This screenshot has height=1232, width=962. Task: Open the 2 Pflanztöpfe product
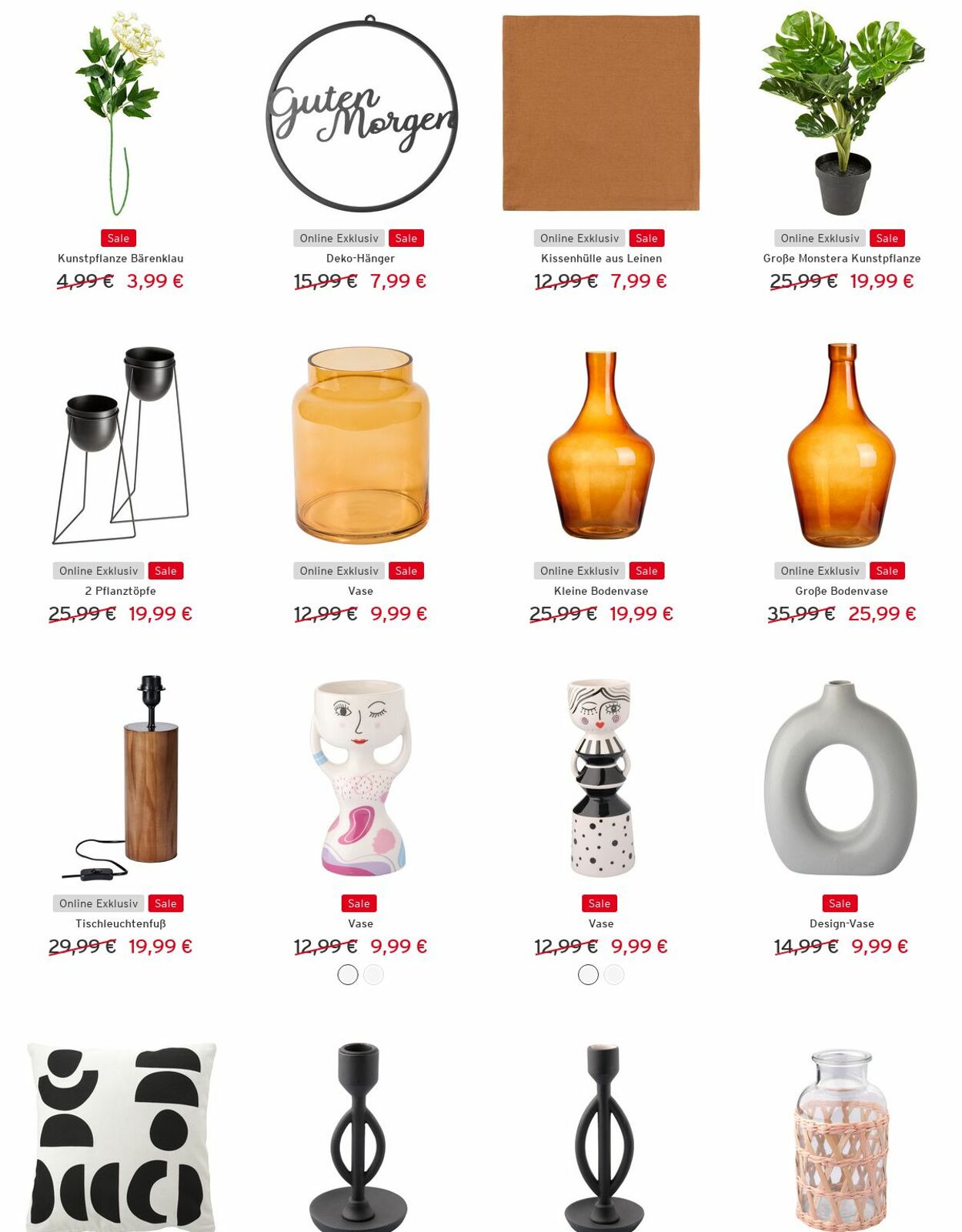click(120, 446)
